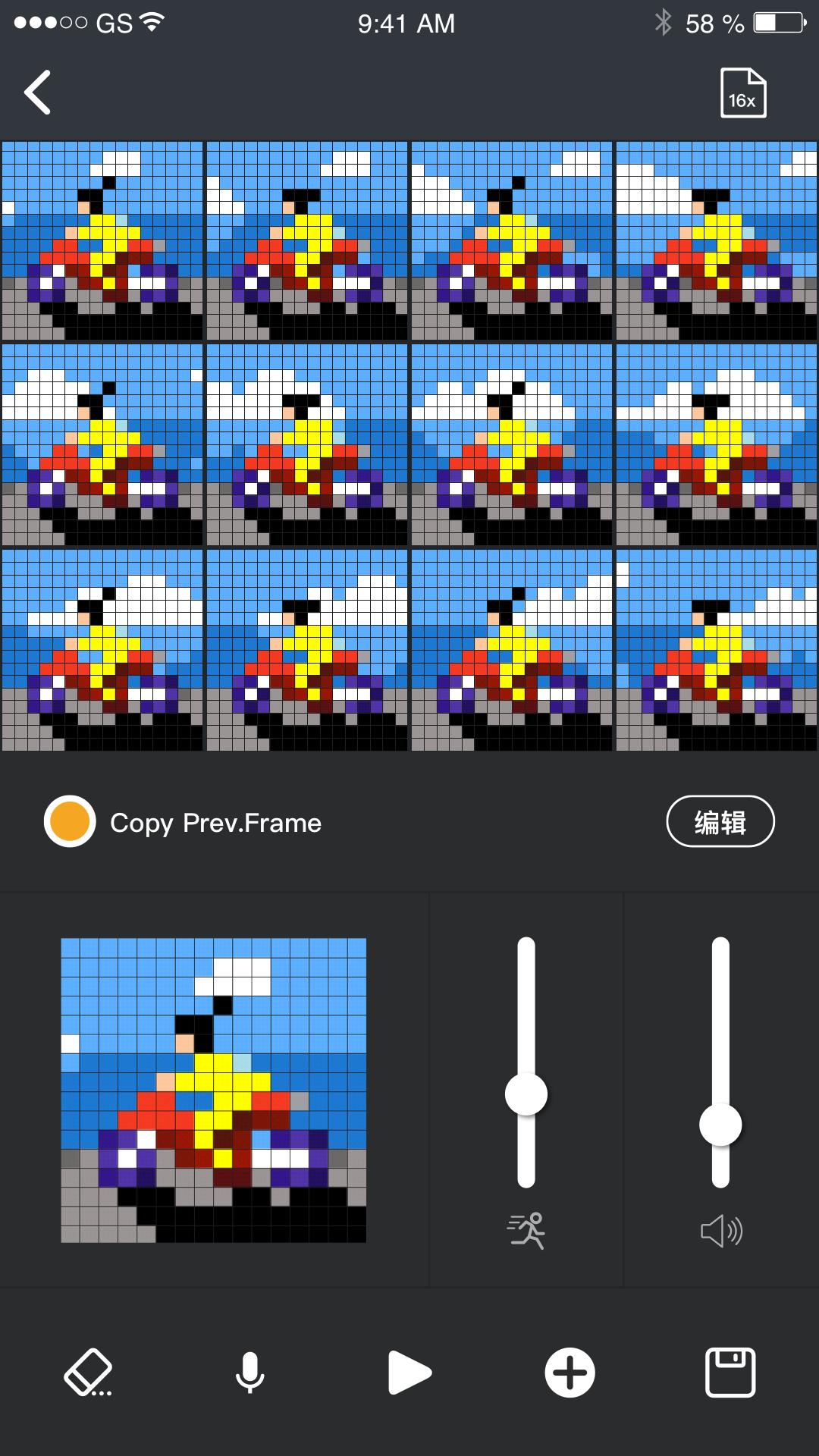819x1456 pixels.
Task: Select the middle frame of row two
Action: point(512,444)
